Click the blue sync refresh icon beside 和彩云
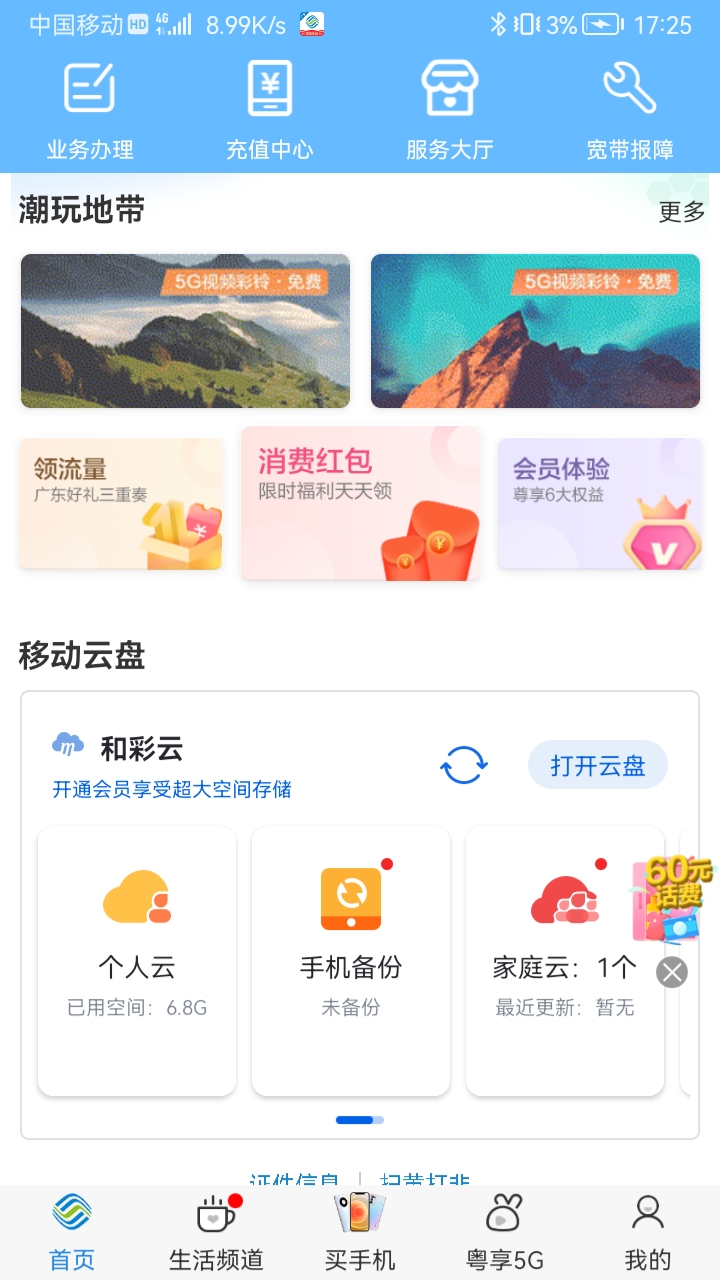The image size is (720, 1280). (x=463, y=764)
